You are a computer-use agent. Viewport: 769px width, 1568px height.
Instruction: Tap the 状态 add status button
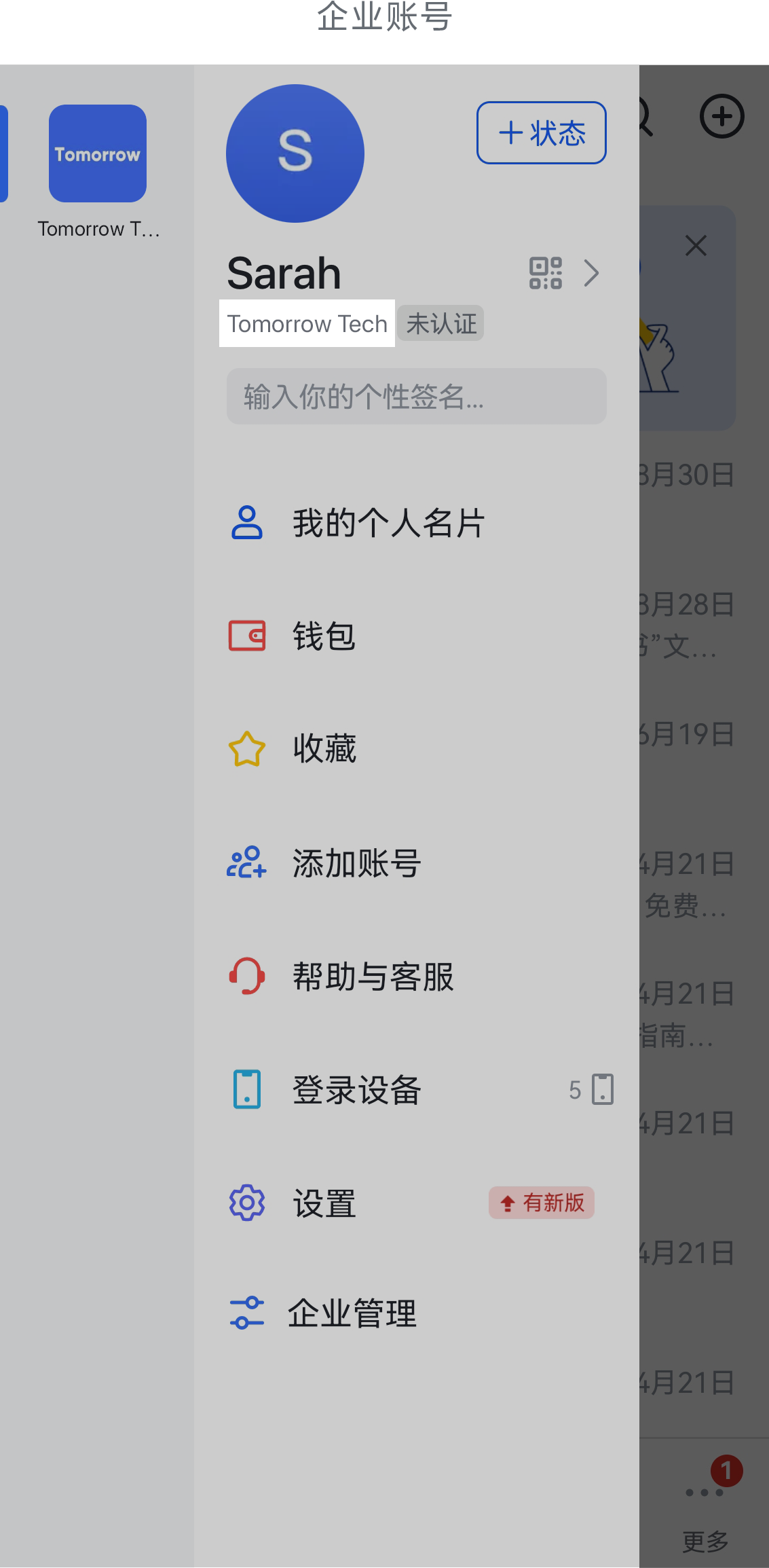(541, 132)
